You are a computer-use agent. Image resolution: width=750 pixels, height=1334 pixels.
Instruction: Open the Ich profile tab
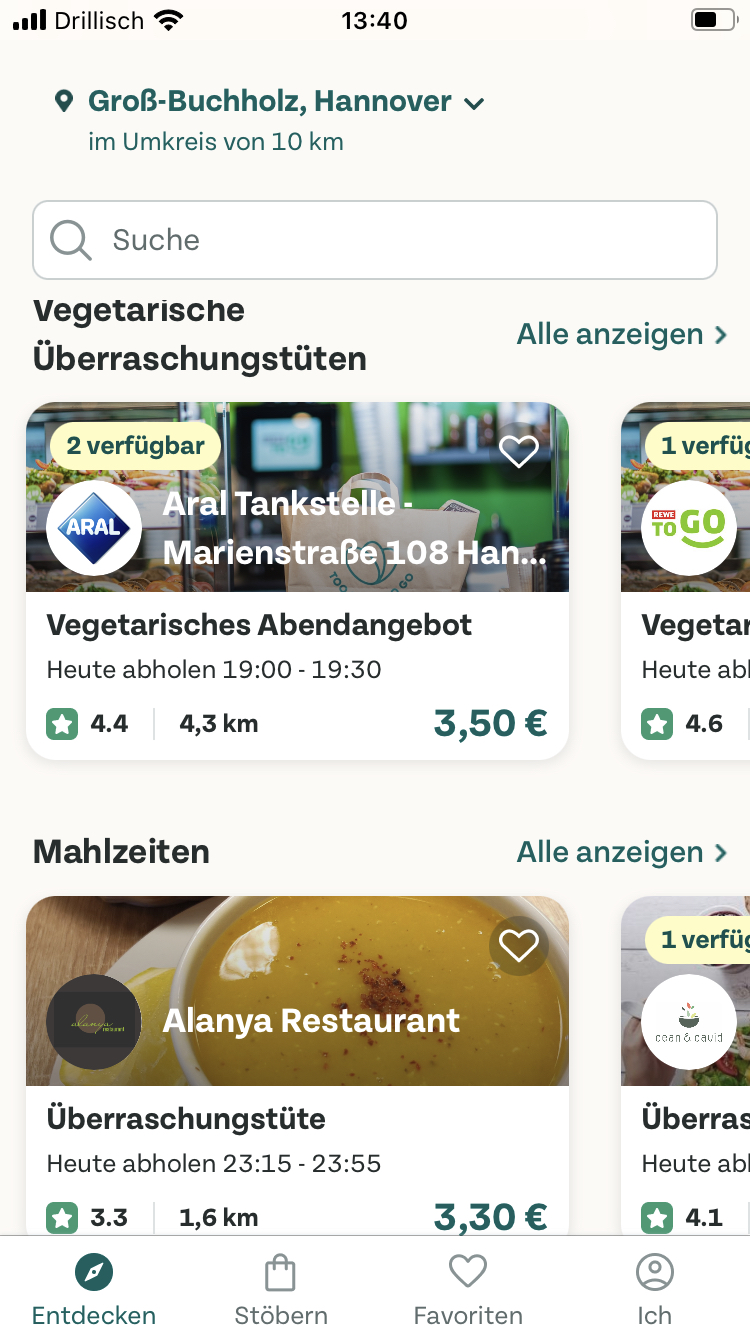point(655,1290)
